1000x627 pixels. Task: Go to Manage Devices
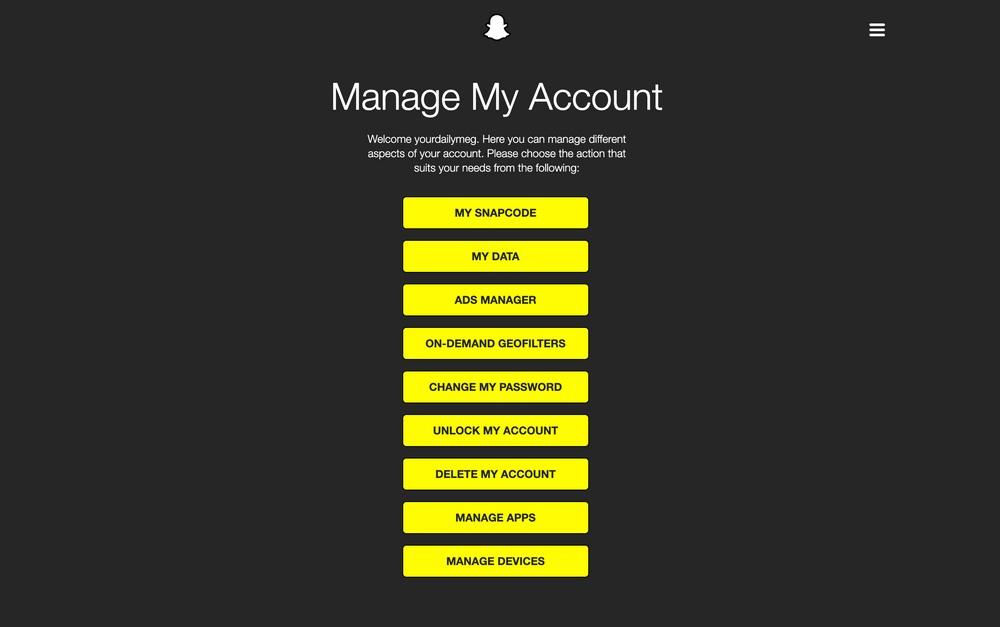coord(495,561)
